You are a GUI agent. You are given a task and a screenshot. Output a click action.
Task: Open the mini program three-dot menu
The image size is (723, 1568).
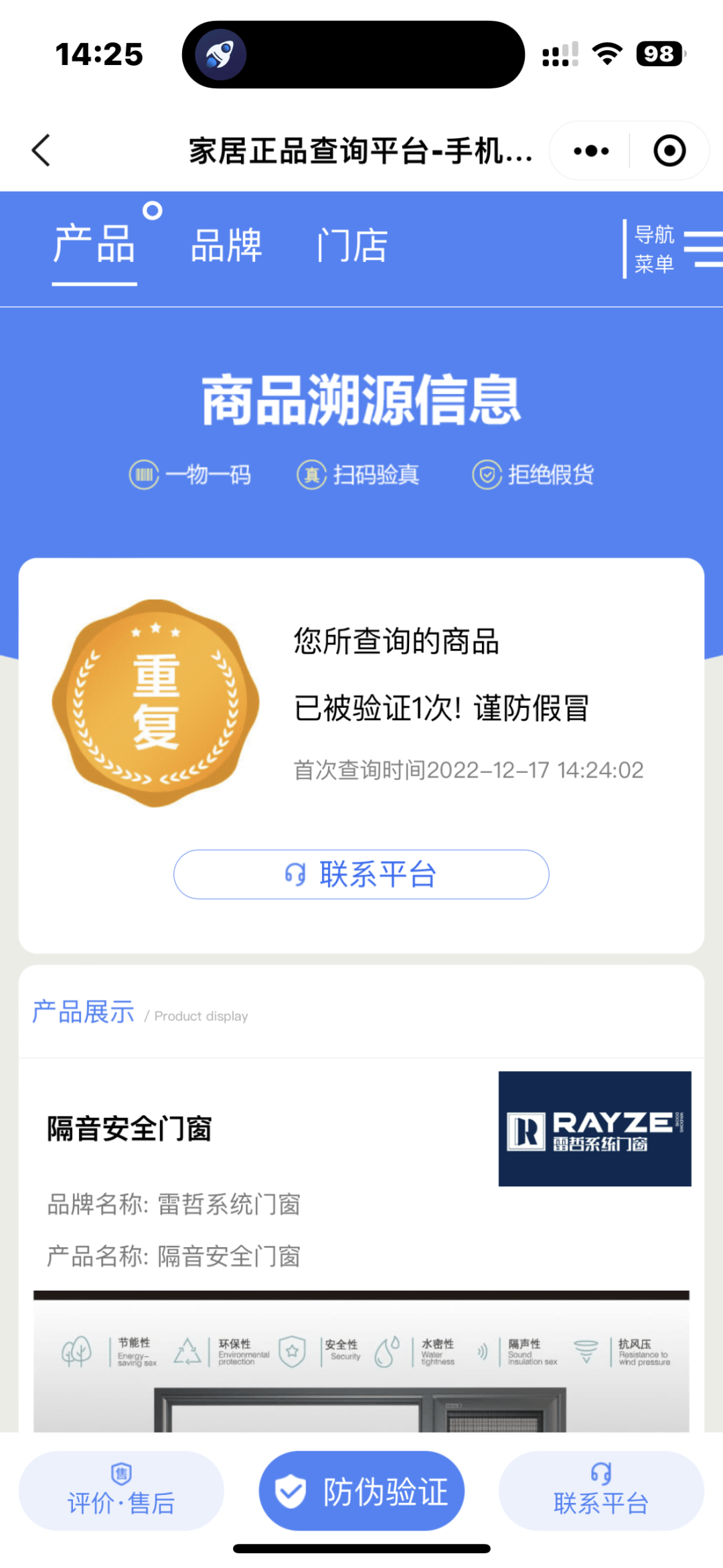(591, 151)
